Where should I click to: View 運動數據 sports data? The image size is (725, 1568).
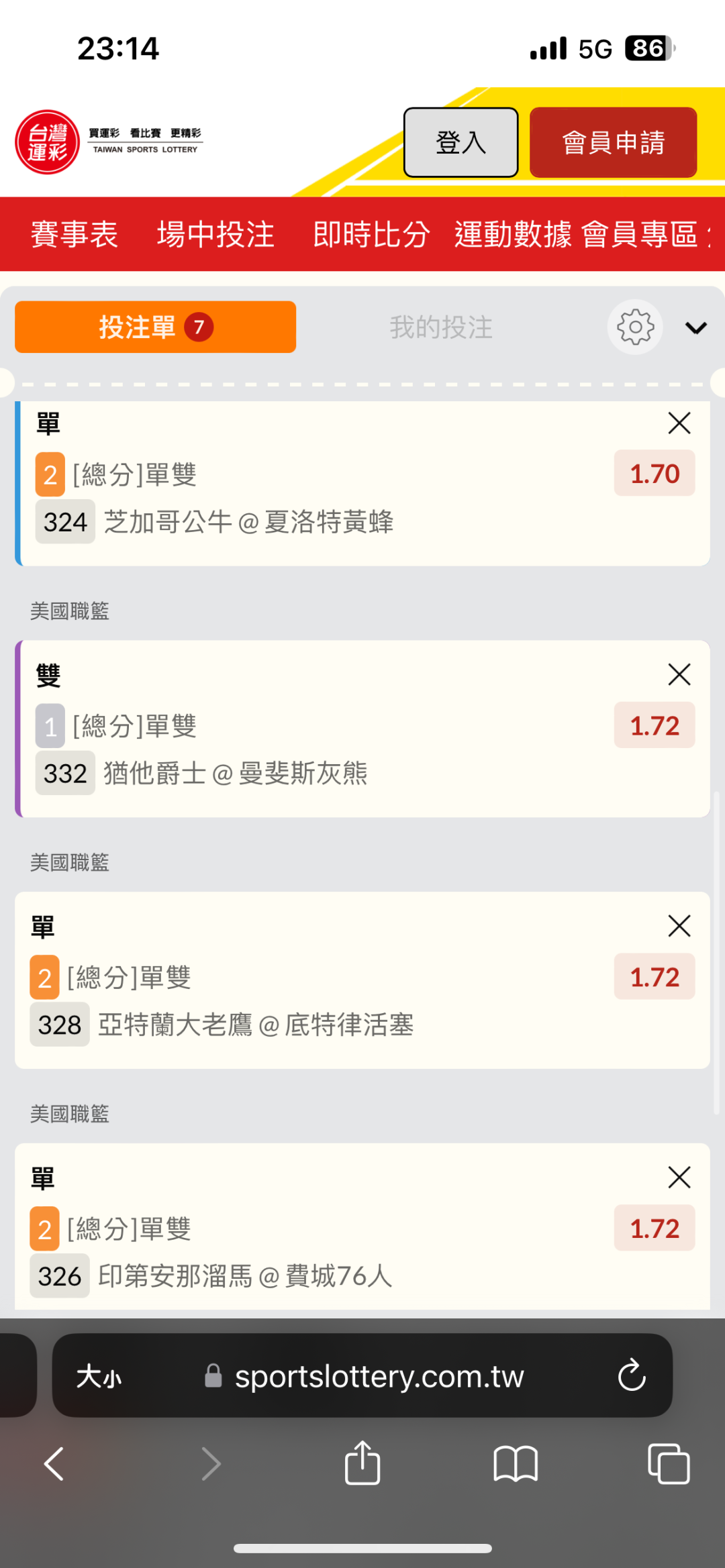[513, 235]
